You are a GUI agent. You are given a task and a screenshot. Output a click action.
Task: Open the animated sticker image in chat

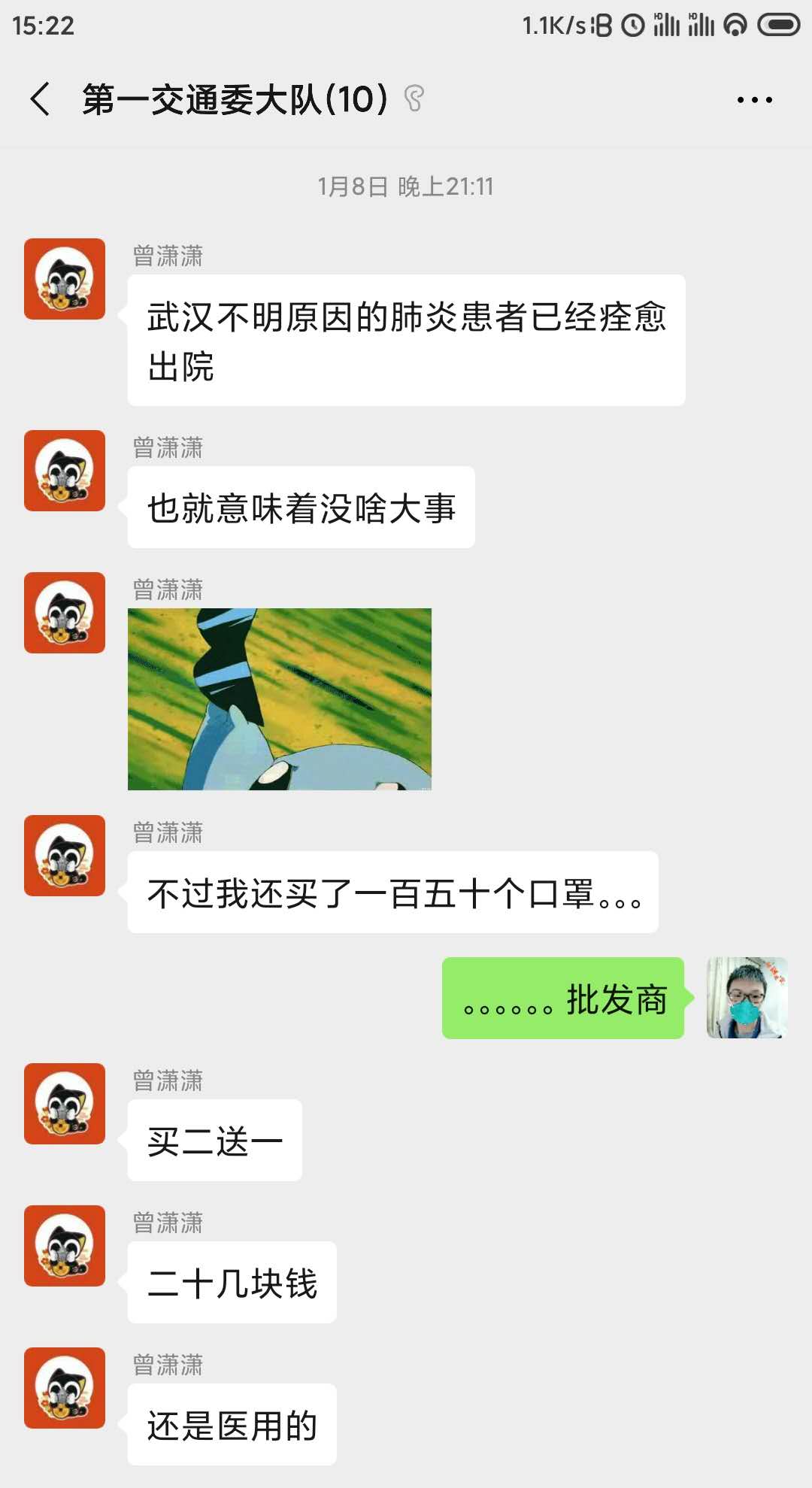pos(280,699)
